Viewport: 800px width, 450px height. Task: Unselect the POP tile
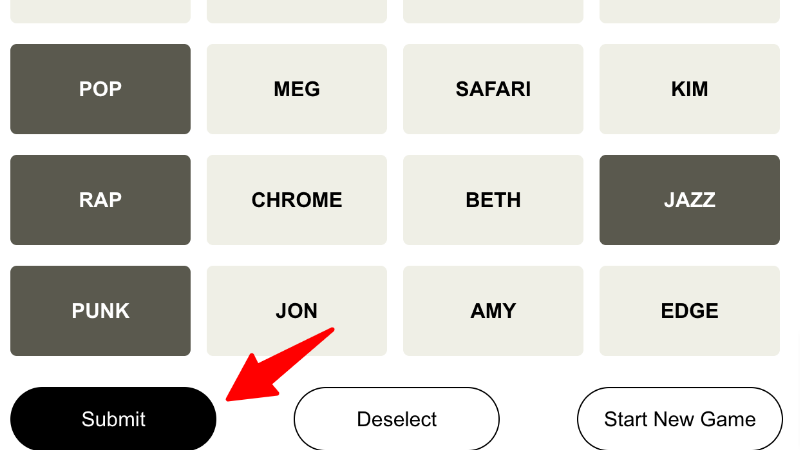(100, 89)
